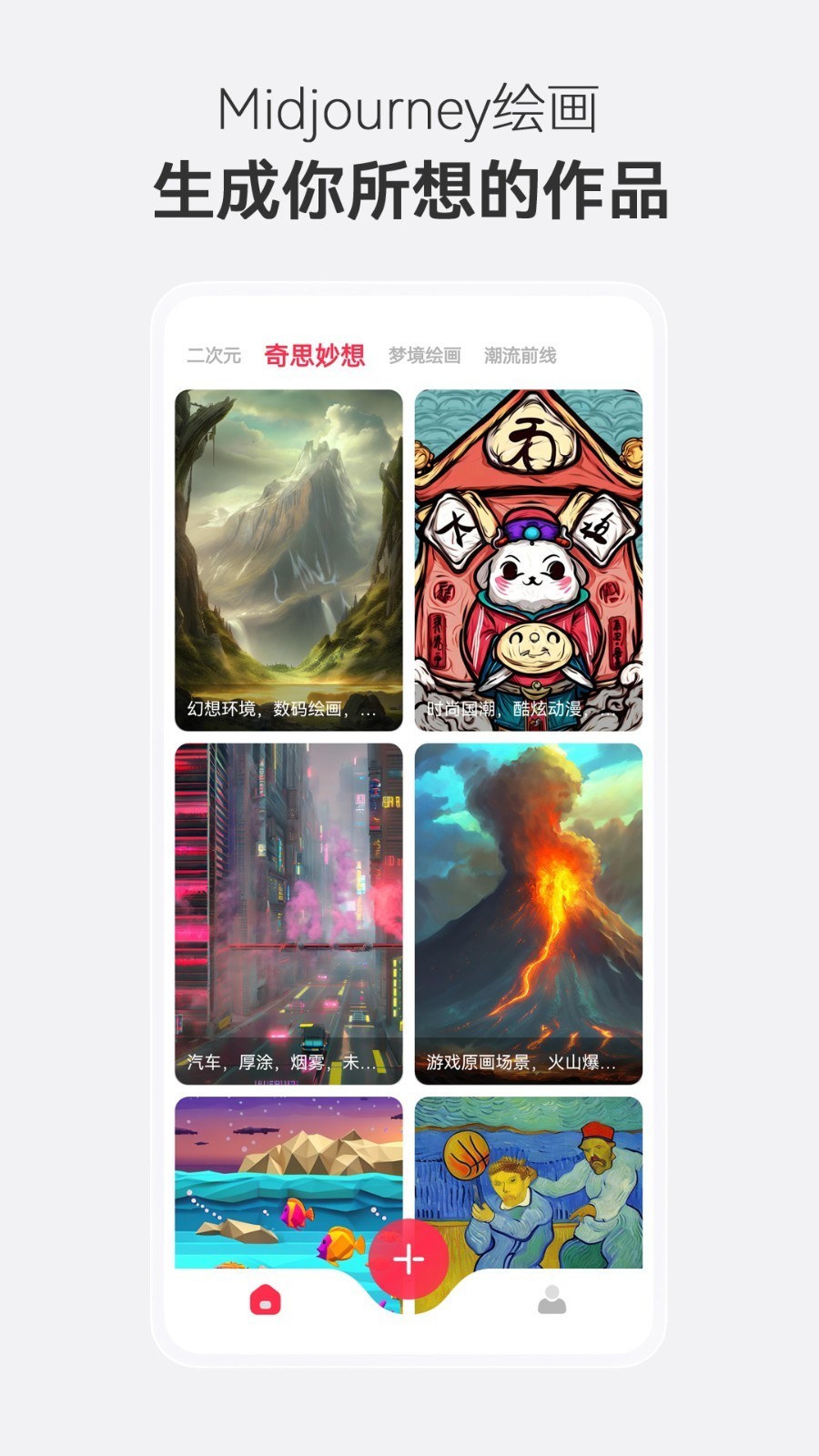Open the profile icon at bottom right

click(x=552, y=1299)
